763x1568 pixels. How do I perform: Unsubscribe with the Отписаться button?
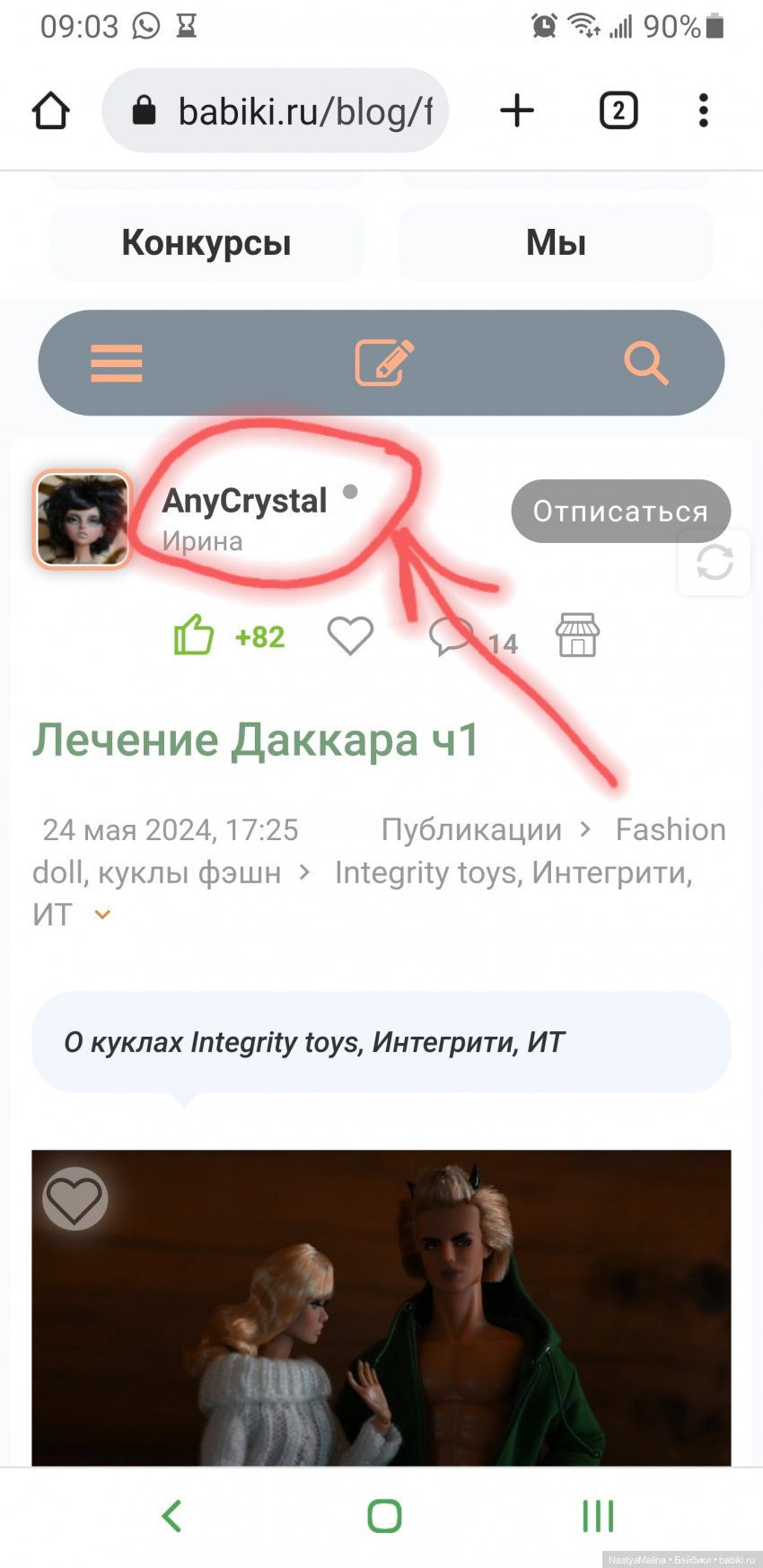pos(620,511)
